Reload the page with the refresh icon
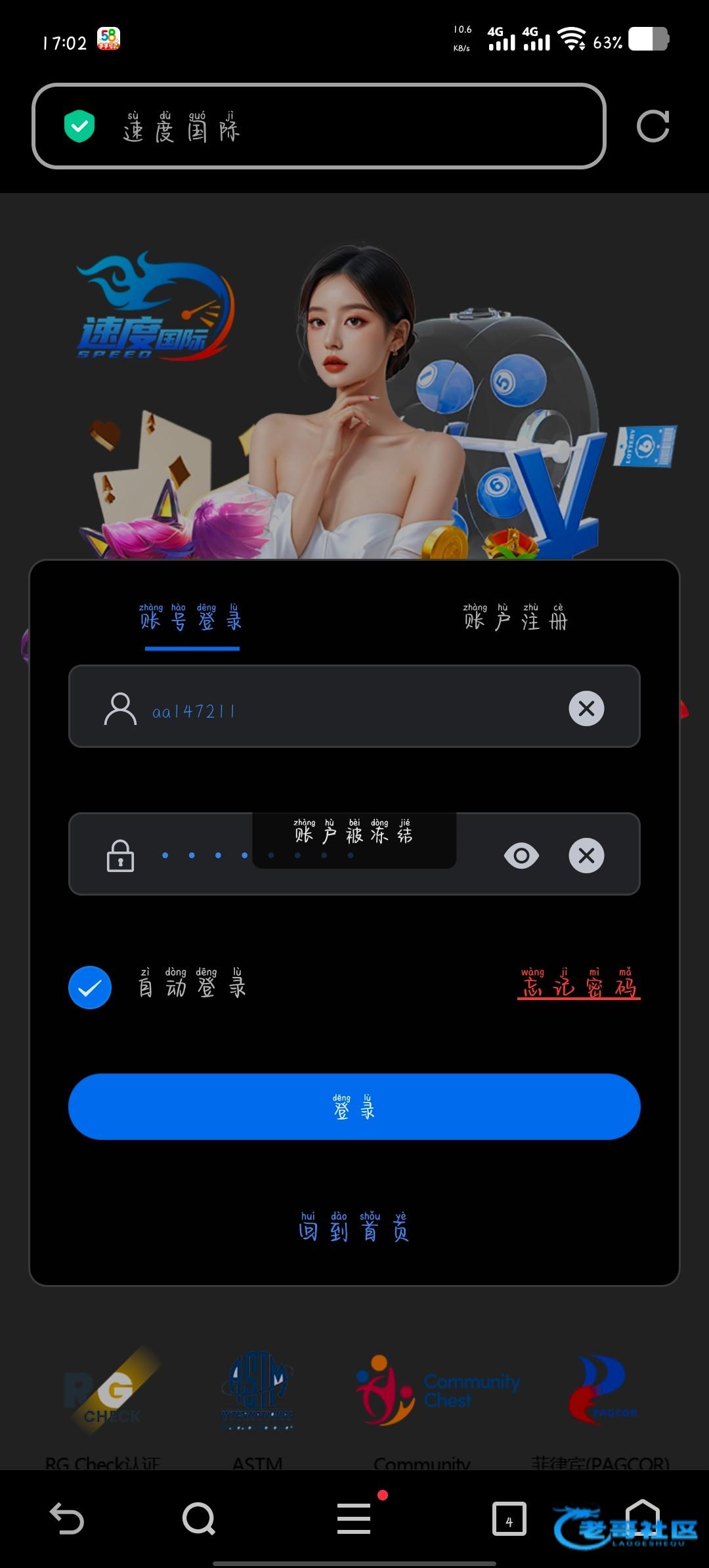This screenshot has width=709, height=1568. point(653,126)
